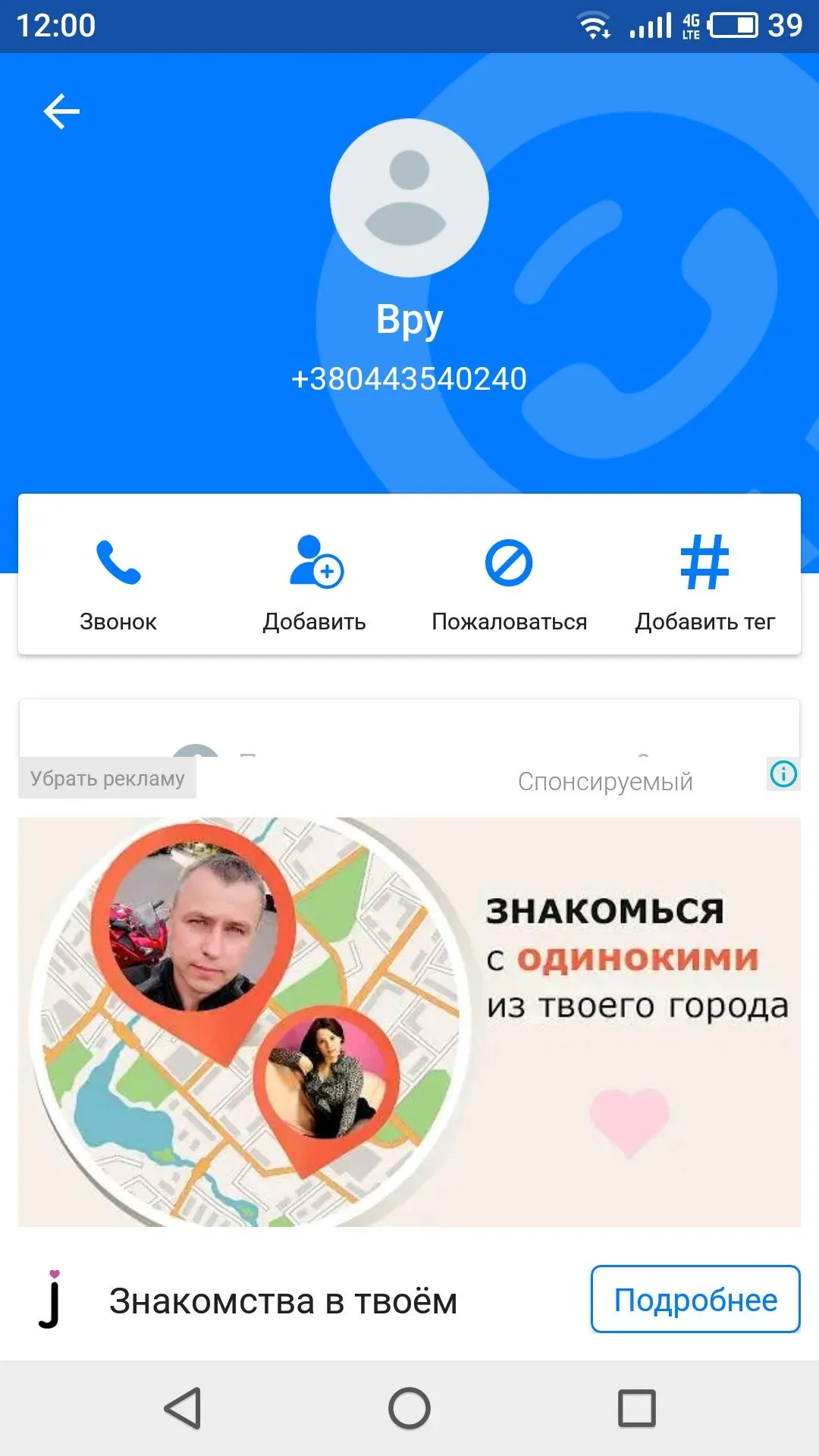This screenshot has width=819, height=1456.
Task: Open recent apps from navigation bar
Action: (x=636, y=1408)
